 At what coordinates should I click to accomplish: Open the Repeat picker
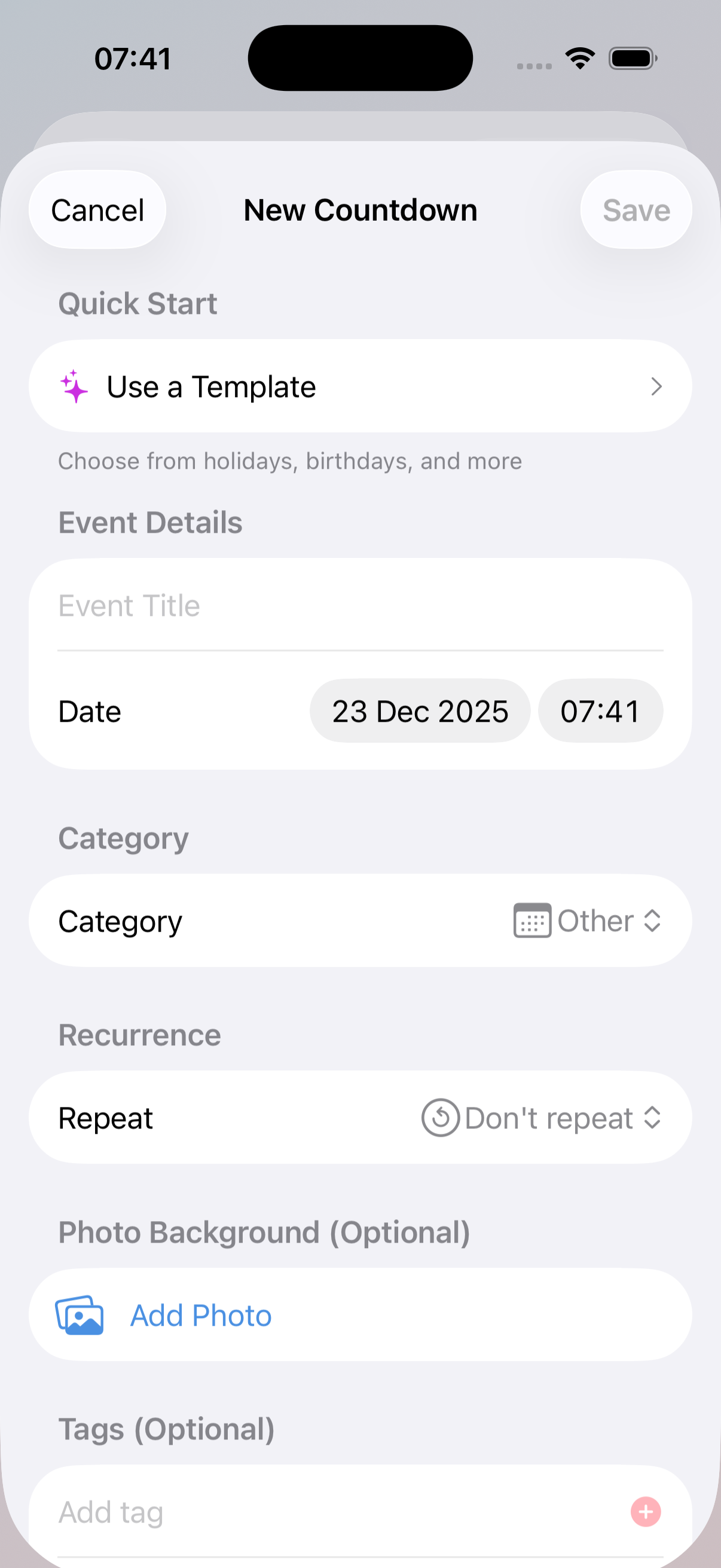pyautogui.click(x=542, y=1118)
